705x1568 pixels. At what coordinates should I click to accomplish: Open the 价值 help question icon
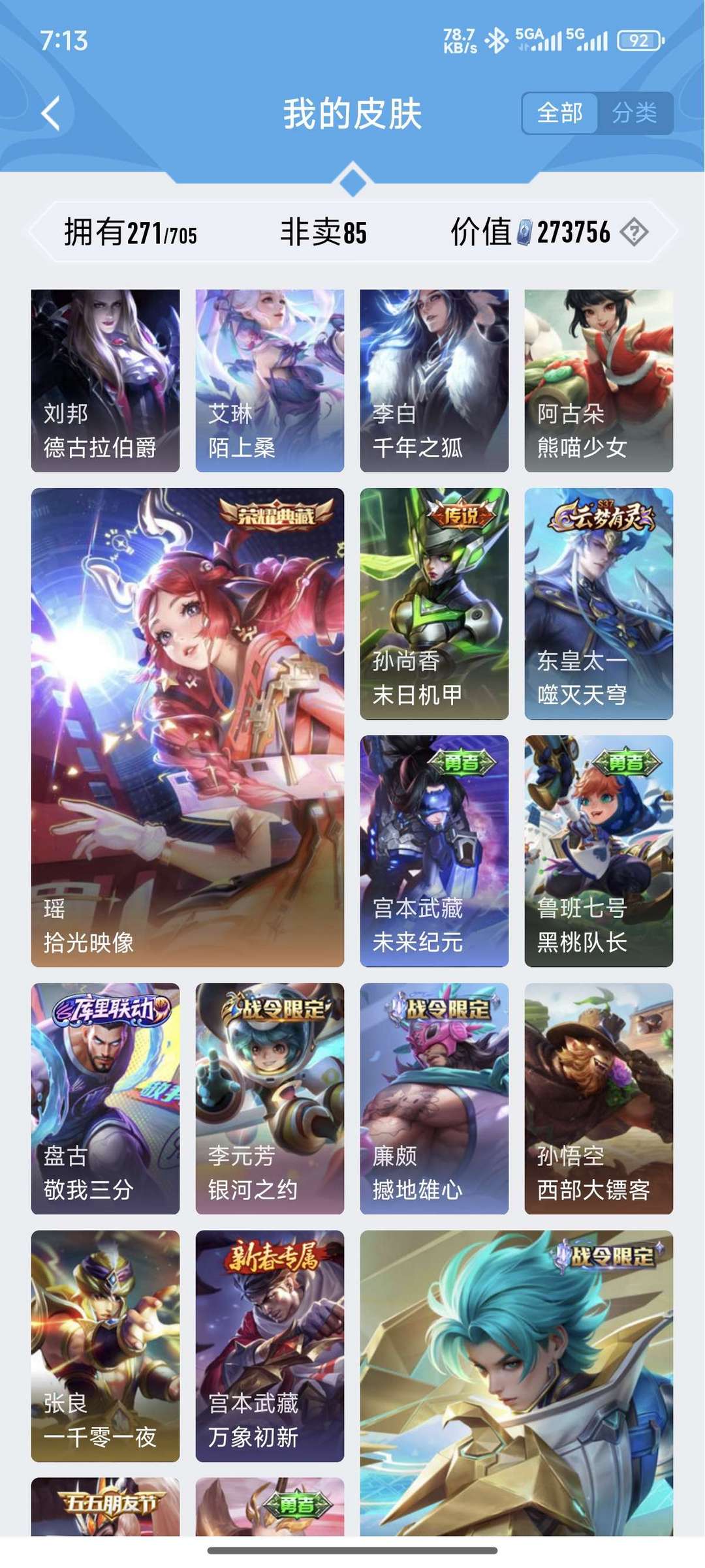[634, 232]
